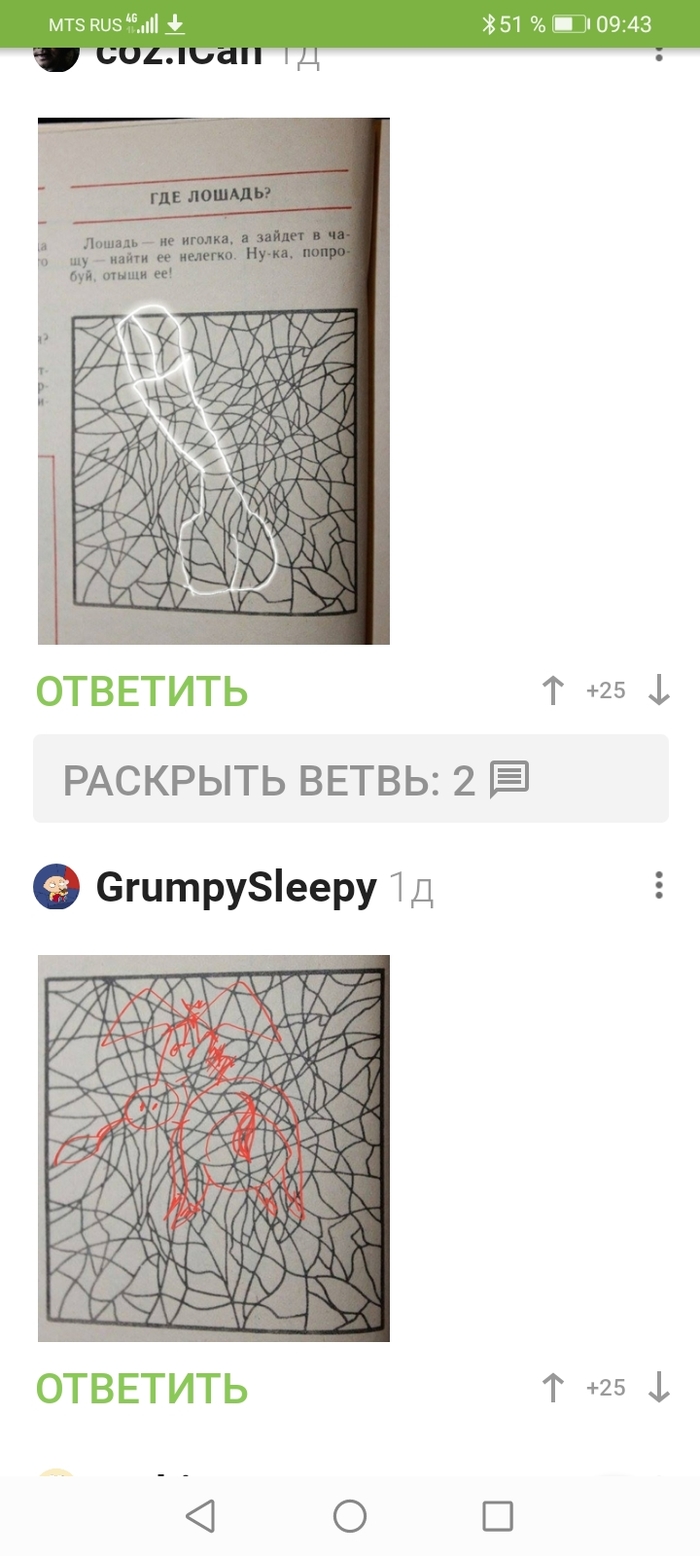Reply to GrumpySleepy's comment
The width and height of the screenshot is (700, 1556).
point(142,1388)
